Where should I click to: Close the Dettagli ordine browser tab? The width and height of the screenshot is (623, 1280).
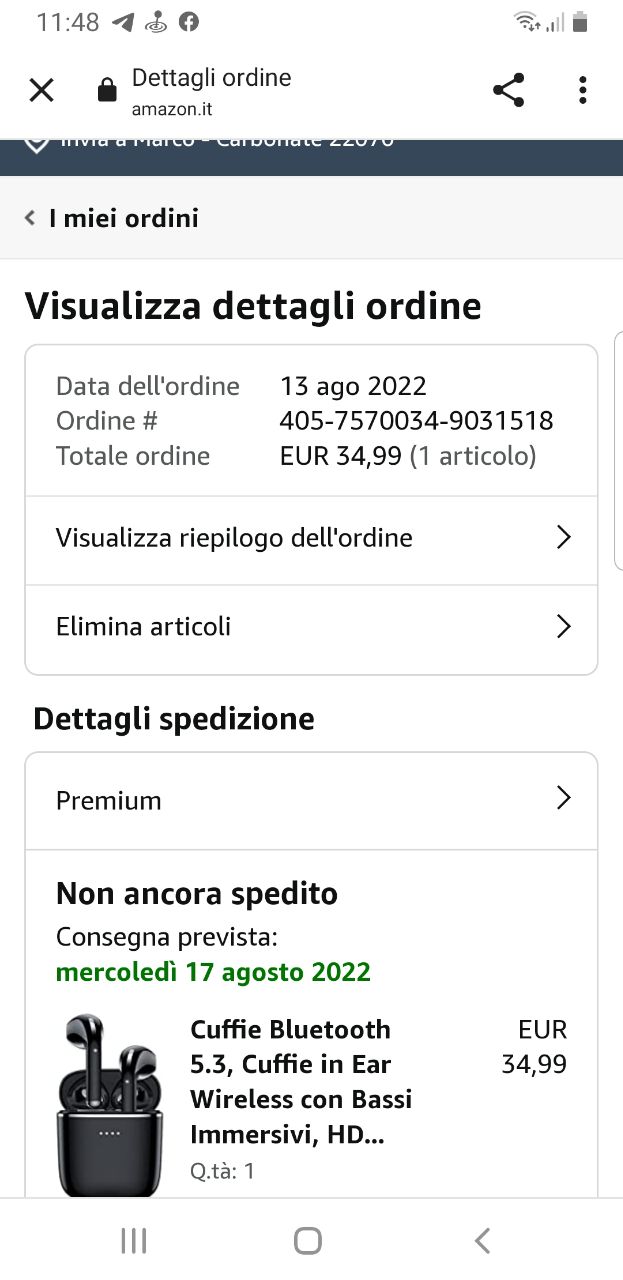41,91
